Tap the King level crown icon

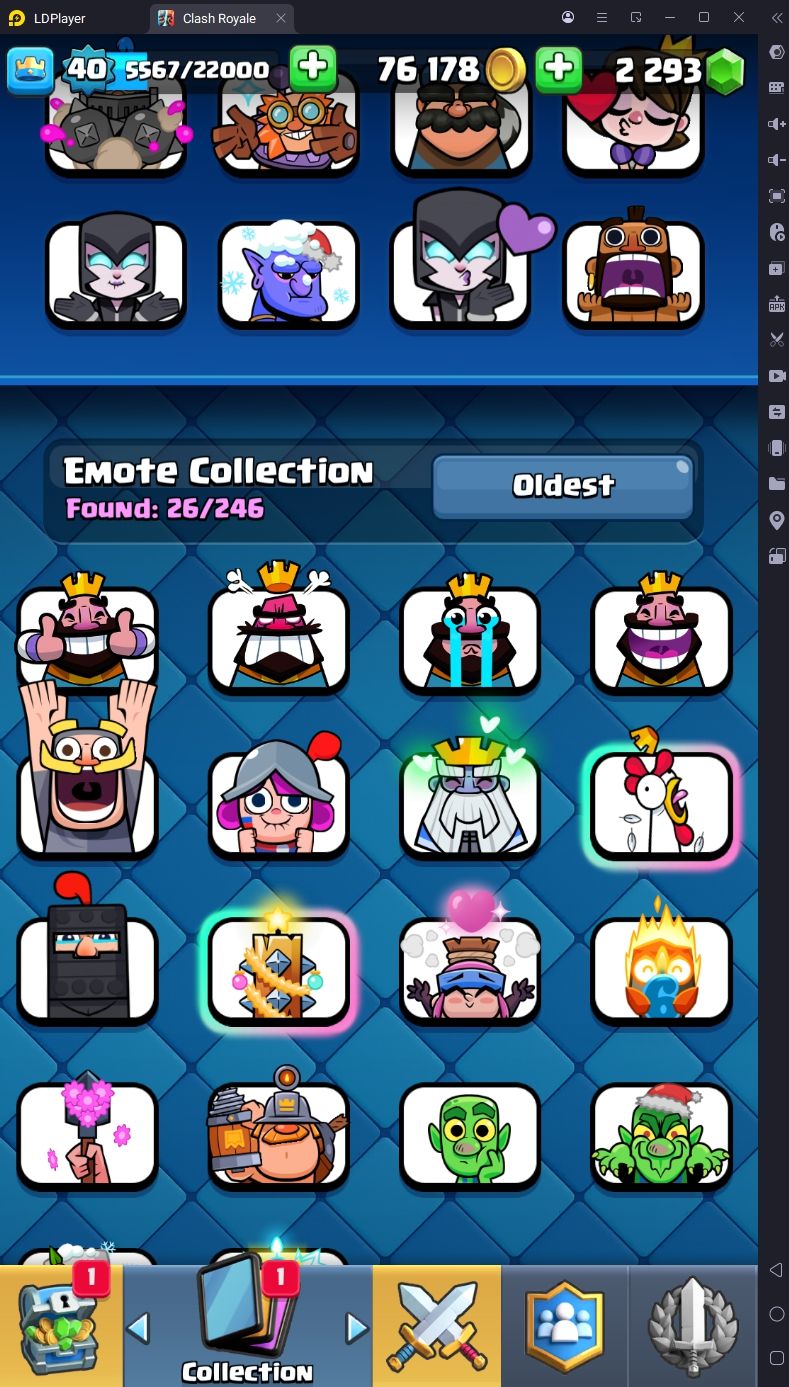31,69
